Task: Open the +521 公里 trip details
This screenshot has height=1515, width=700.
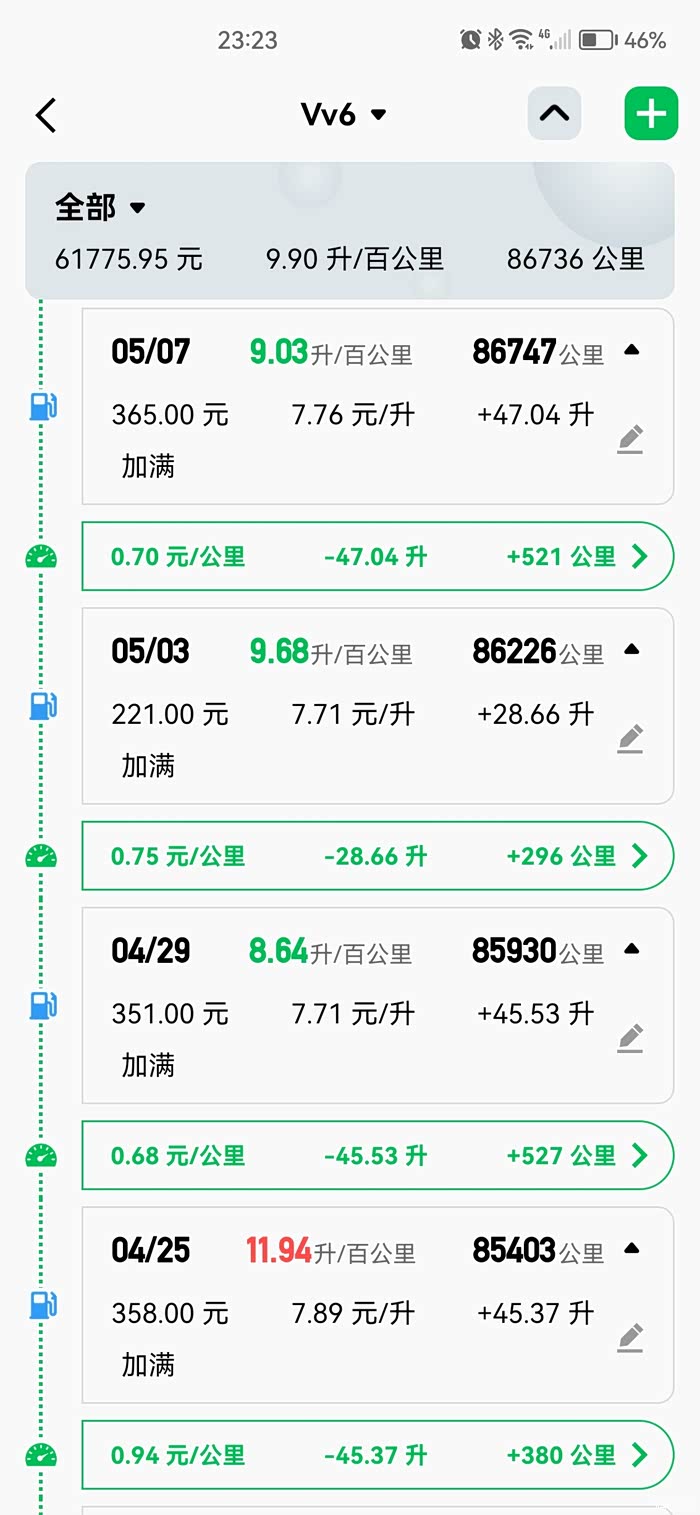Action: (x=640, y=557)
